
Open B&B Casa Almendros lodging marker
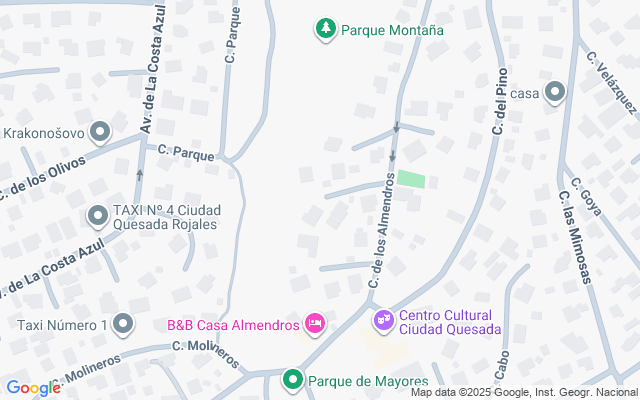pyautogui.click(x=315, y=323)
